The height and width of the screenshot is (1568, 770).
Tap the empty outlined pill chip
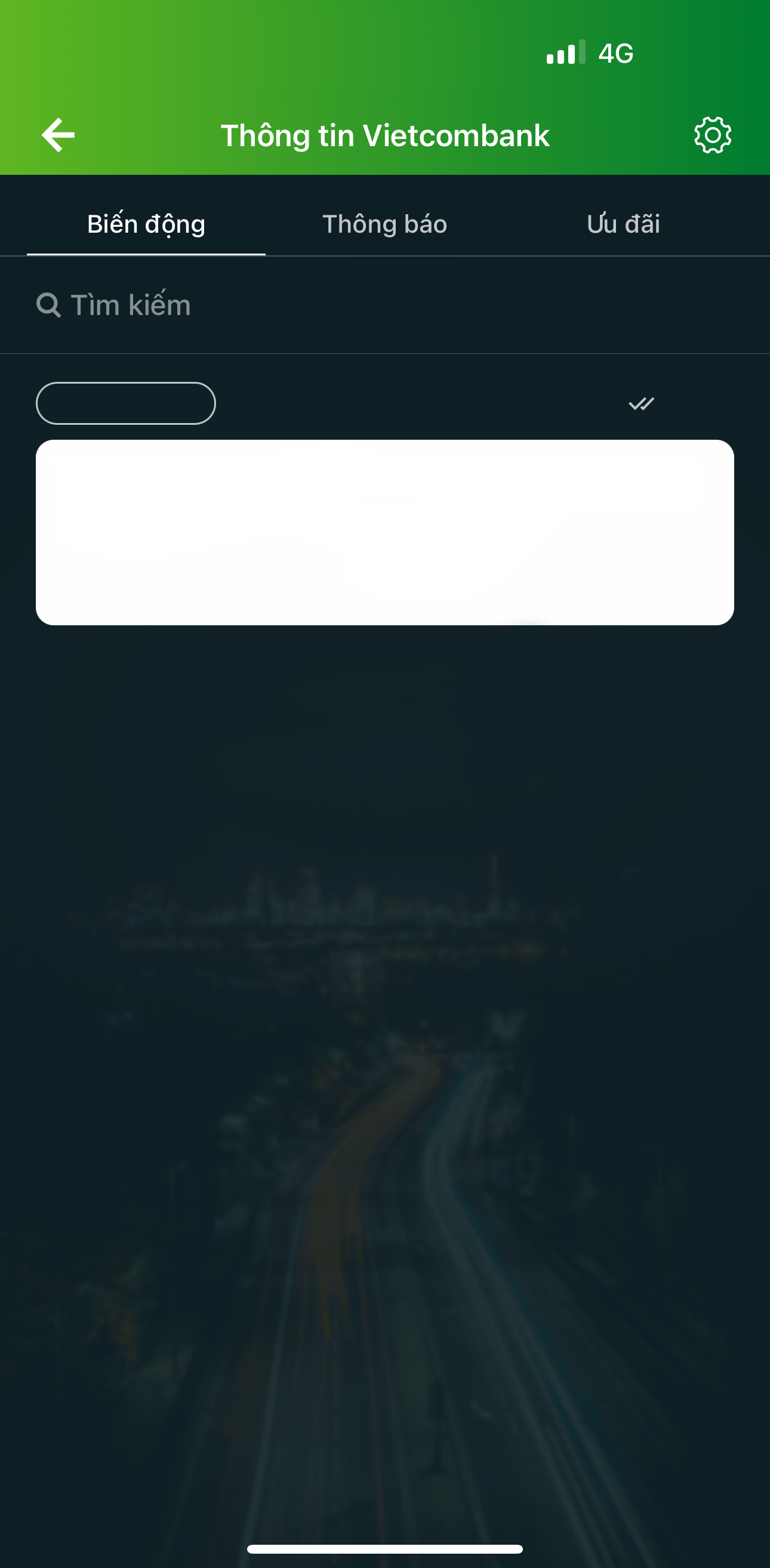pos(126,403)
